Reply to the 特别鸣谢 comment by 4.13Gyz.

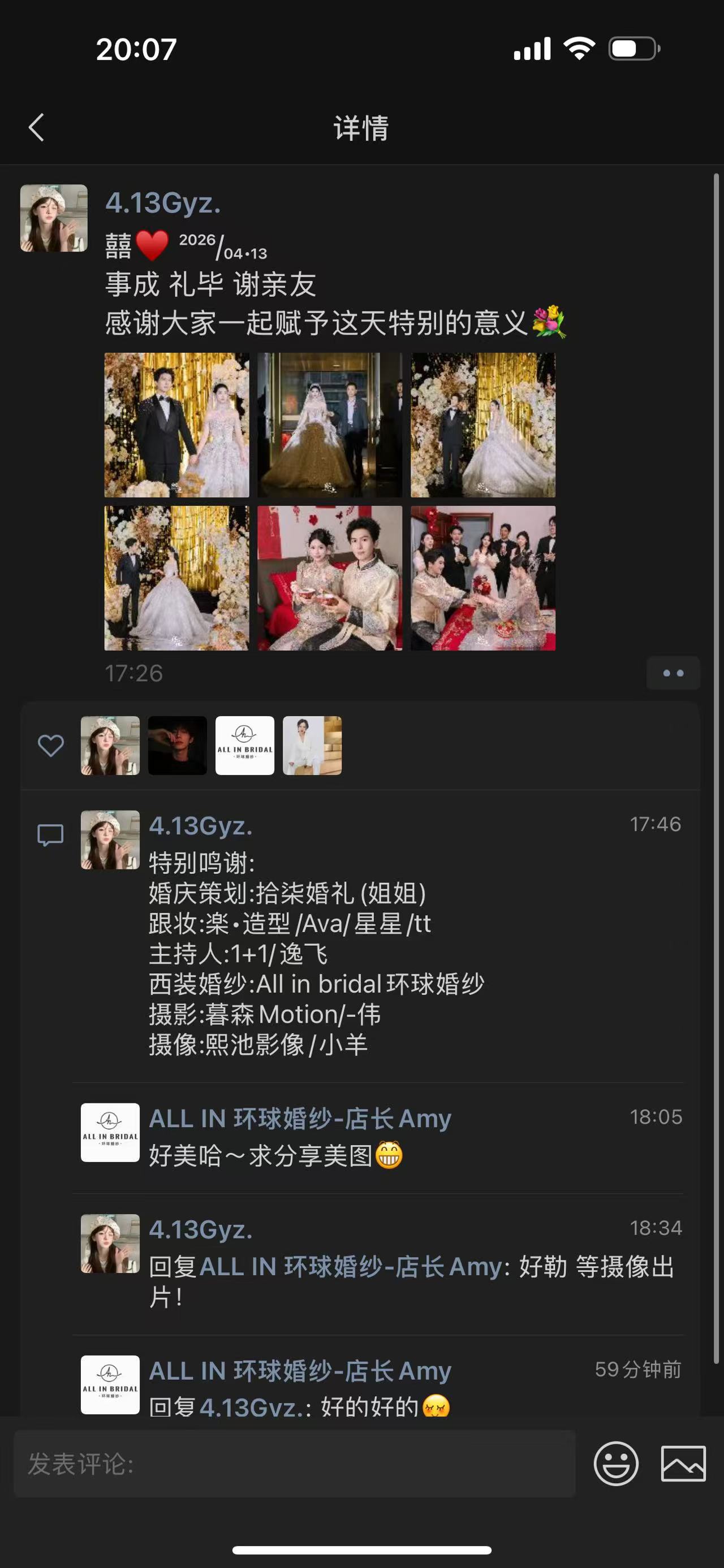317,953
